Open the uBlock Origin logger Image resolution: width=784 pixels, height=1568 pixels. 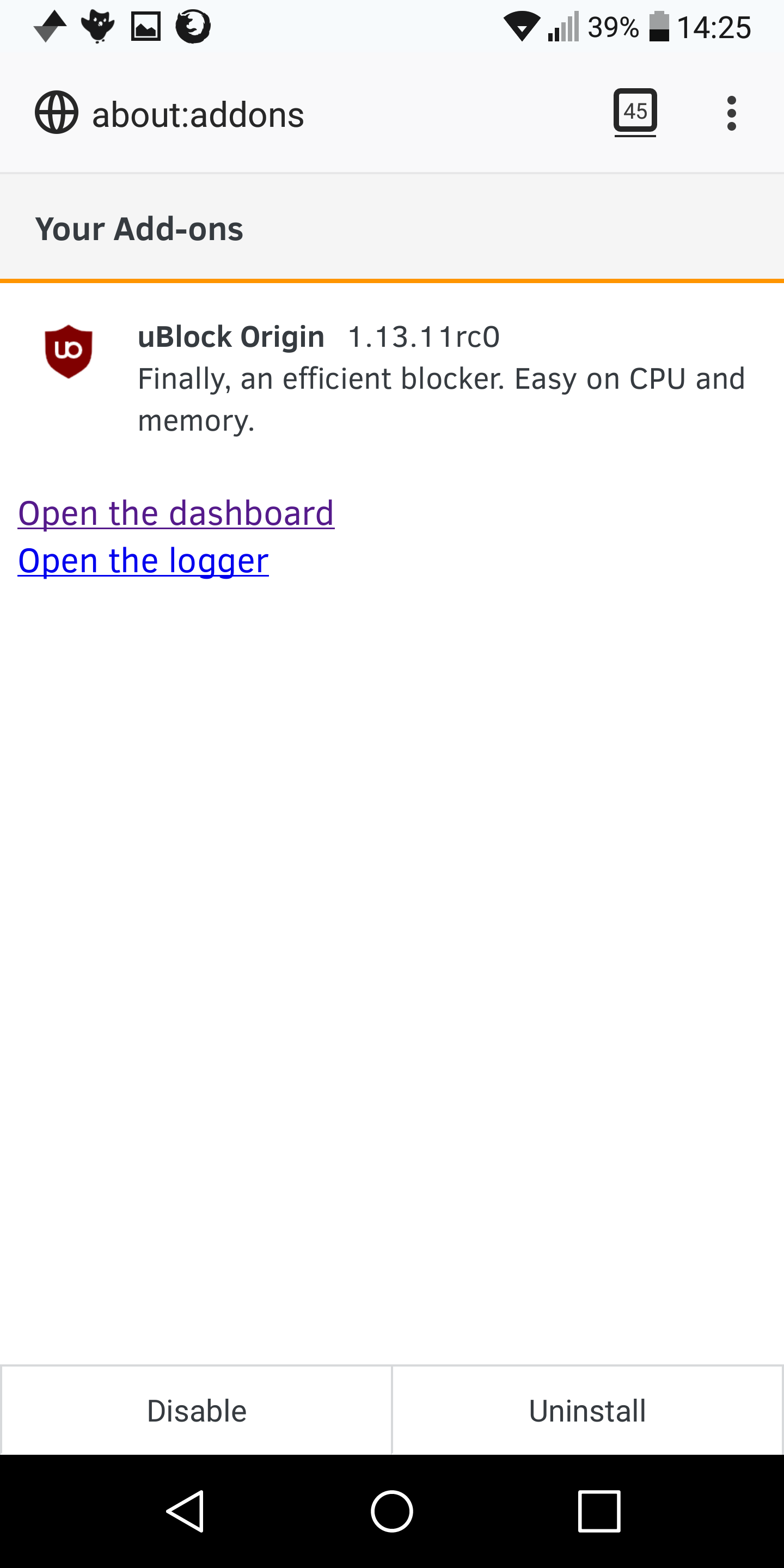pos(143,560)
